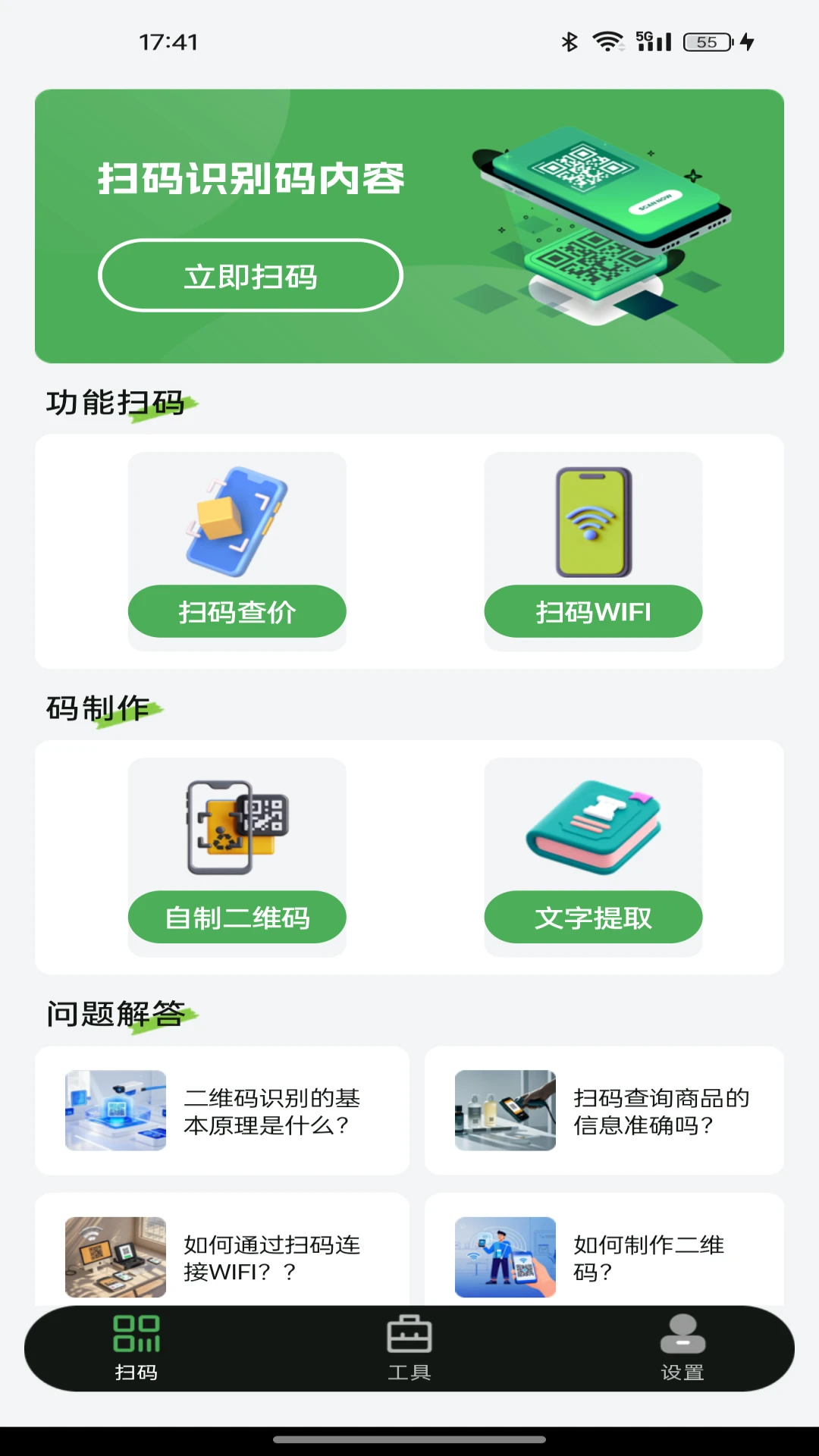This screenshot has height=1456, width=819.
Task: Click the 扫码WIFI button label
Action: [x=591, y=610]
